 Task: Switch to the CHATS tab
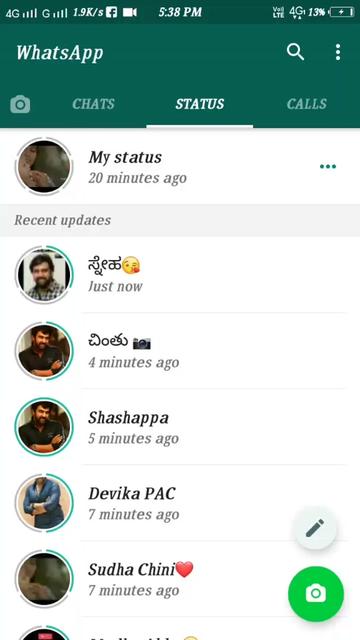tap(93, 104)
